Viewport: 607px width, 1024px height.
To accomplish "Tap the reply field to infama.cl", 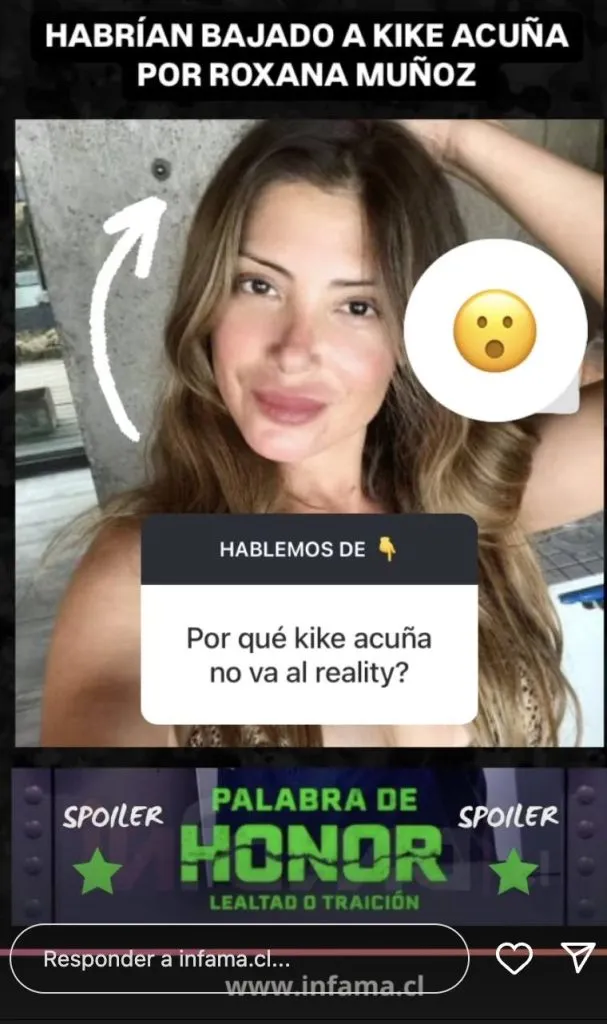I will click(240, 958).
